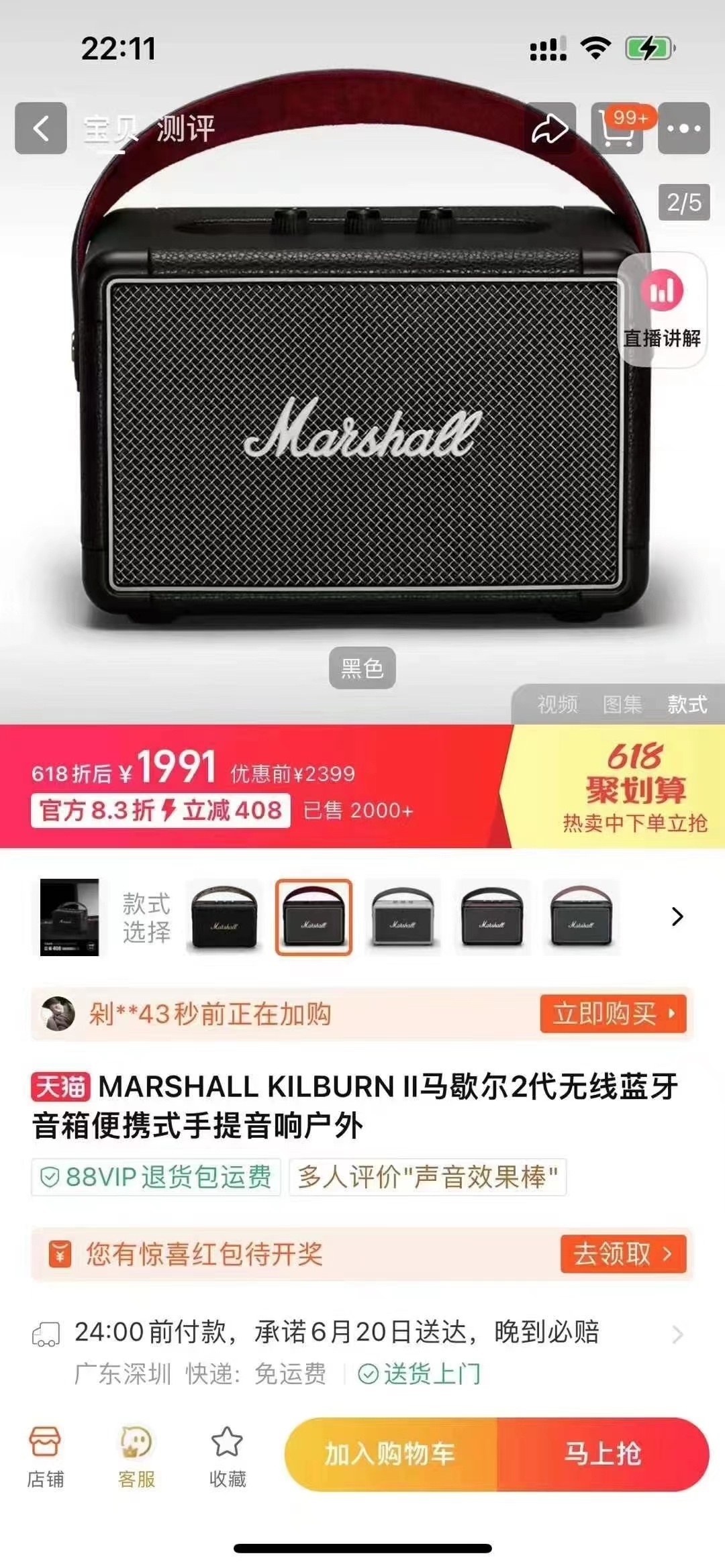This screenshot has height=1568, width=725.
Task: Tap 立即购买 to buy now
Action: (x=612, y=1014)
